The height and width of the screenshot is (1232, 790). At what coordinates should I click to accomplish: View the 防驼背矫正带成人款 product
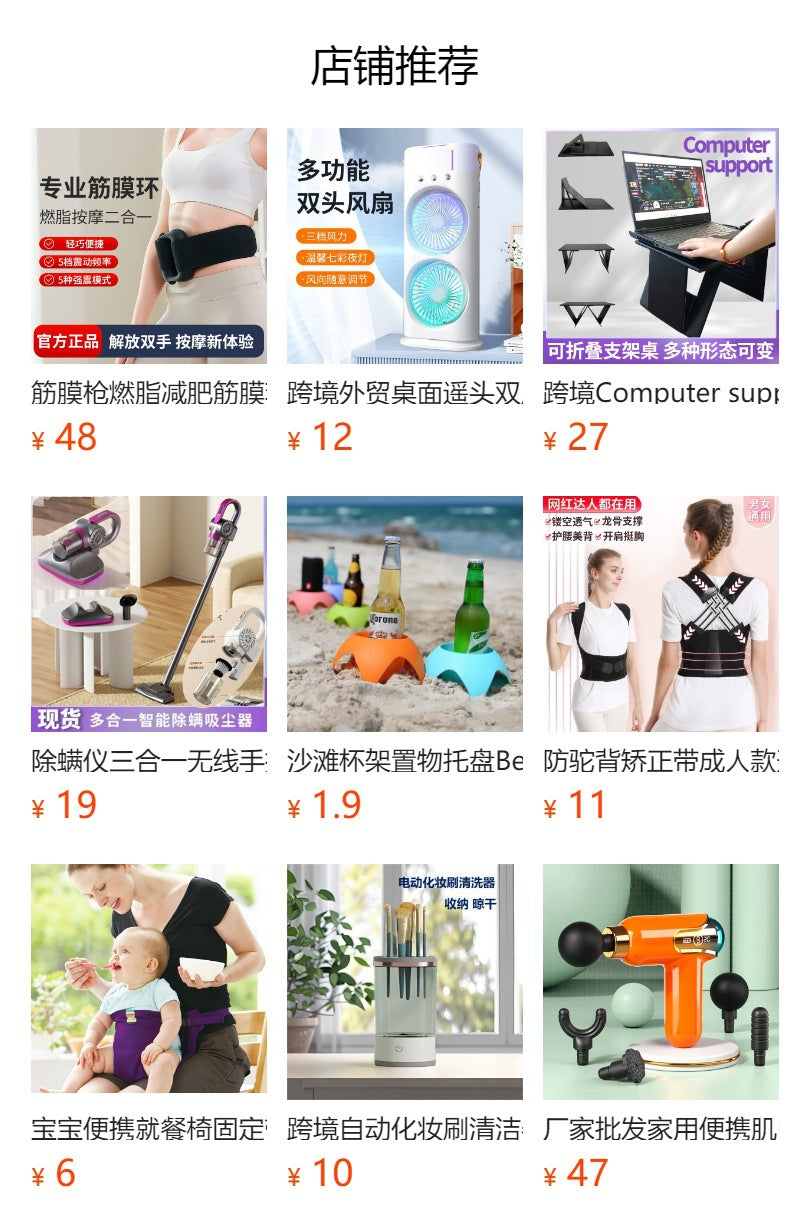pyautogui.click(x=661, y=614)
